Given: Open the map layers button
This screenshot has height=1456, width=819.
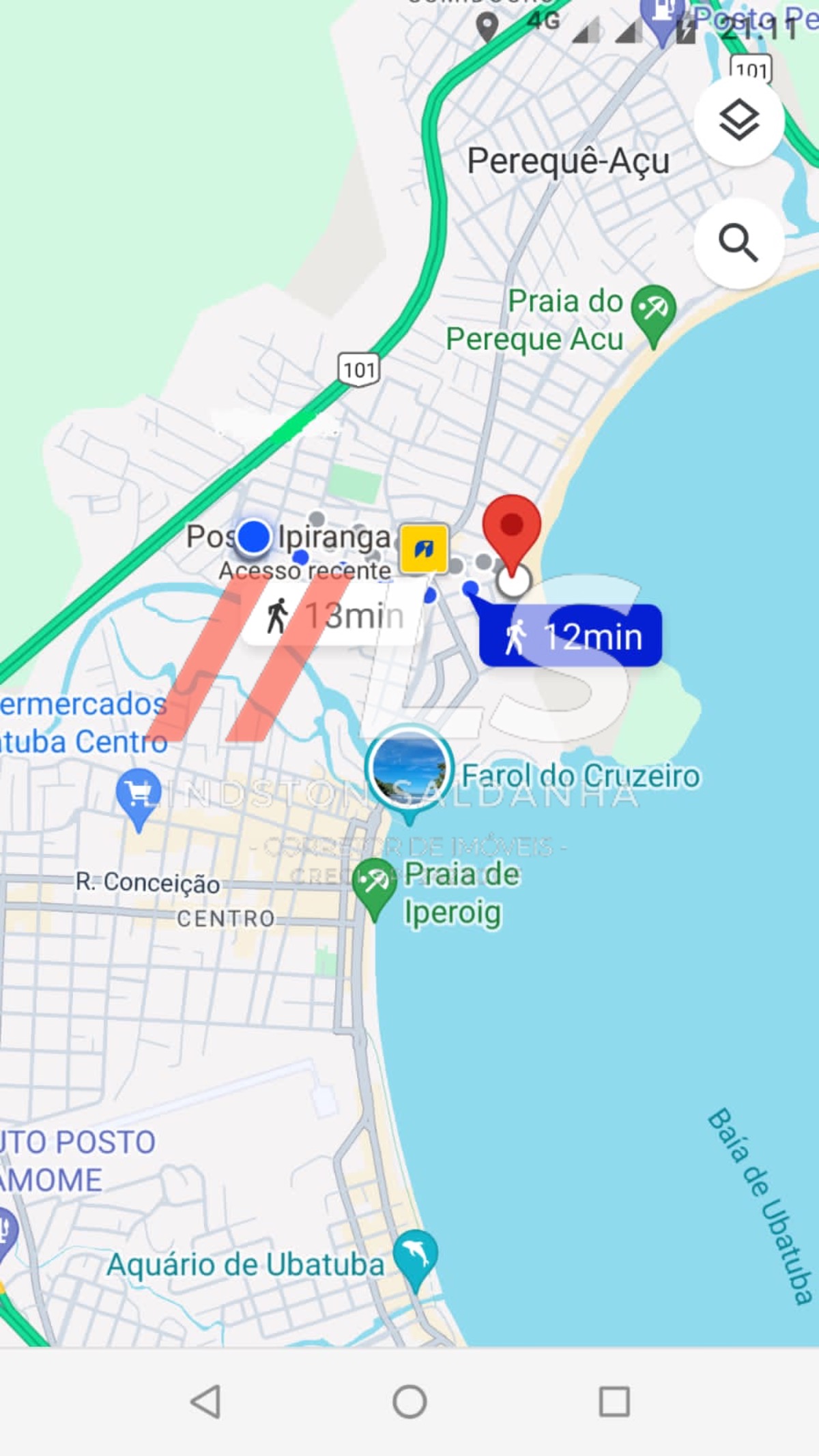Looking at the screenshot, I should [738, 121].
